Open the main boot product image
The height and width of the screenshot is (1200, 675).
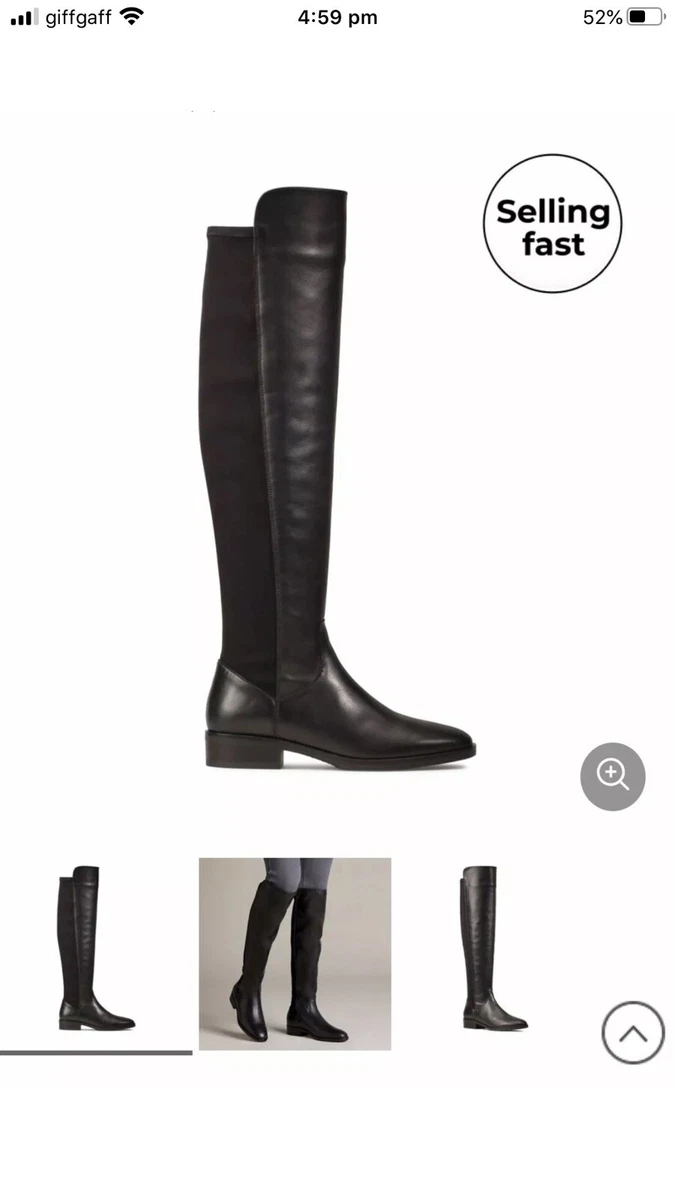tap(339, 478)
